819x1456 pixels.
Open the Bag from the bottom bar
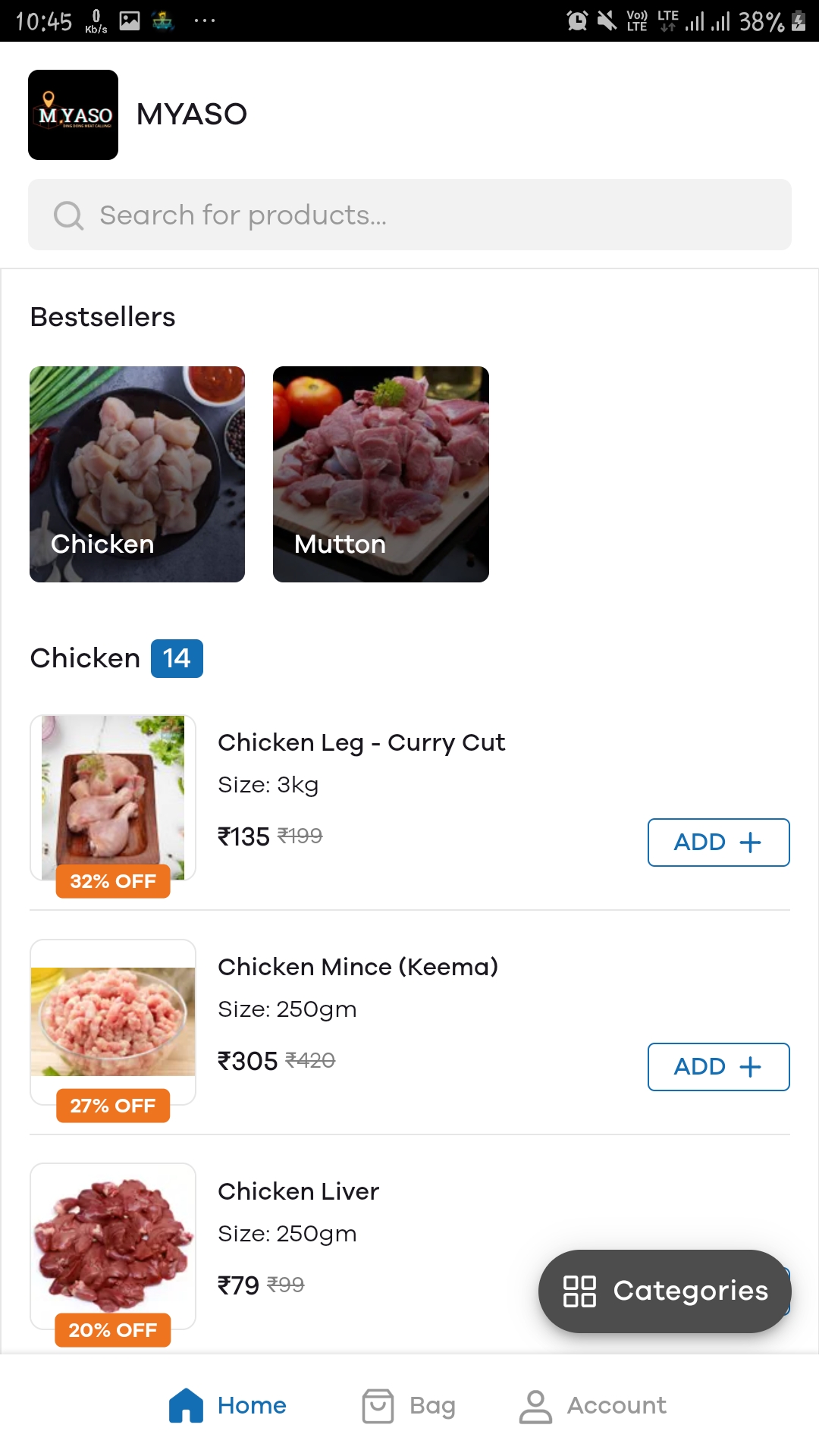[x=409, y=1405]
